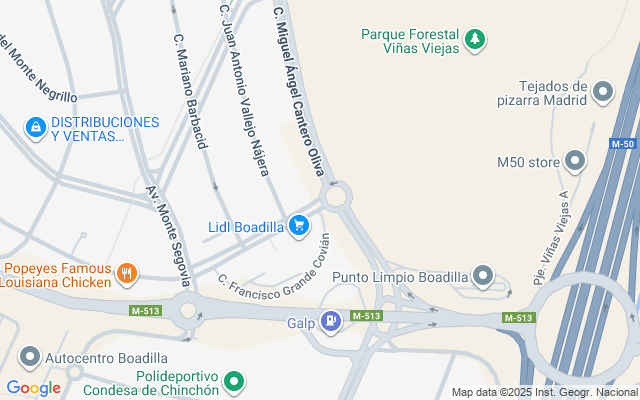The image size is (640, 400).
Task: Tap the Tejados de pizarra Madrid pin
Action: (x=602, y=93)
